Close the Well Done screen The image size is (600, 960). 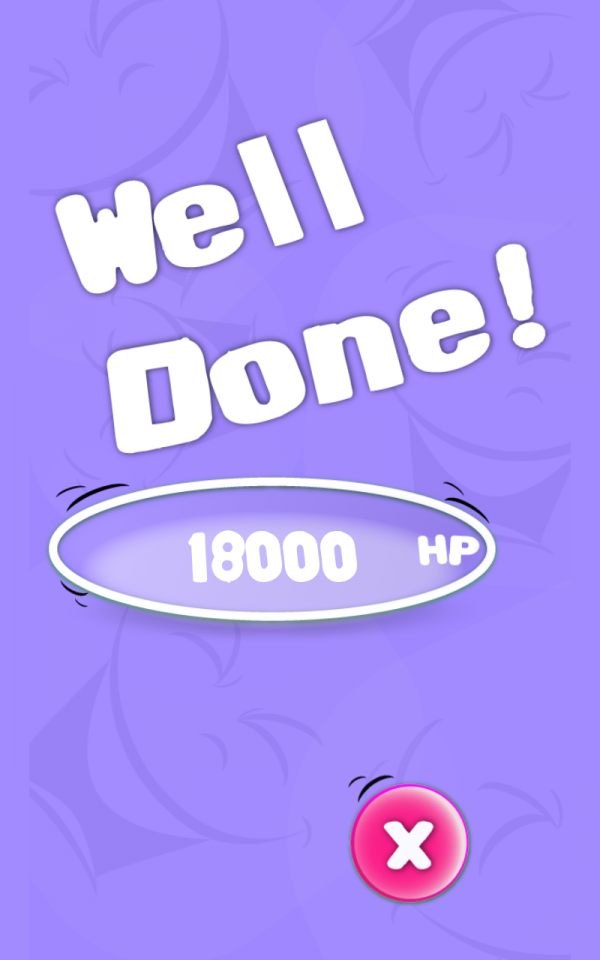point(410,844)
